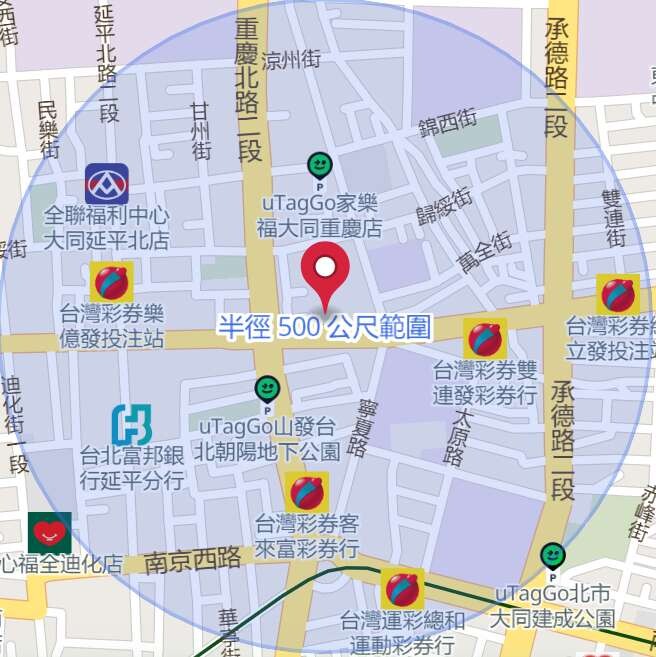Image resolution: width=656 pixels, height=657 pixels.
Task: Select the 台灣彩券樂億發投注站 lottery marker
Action: coord(111,282)
